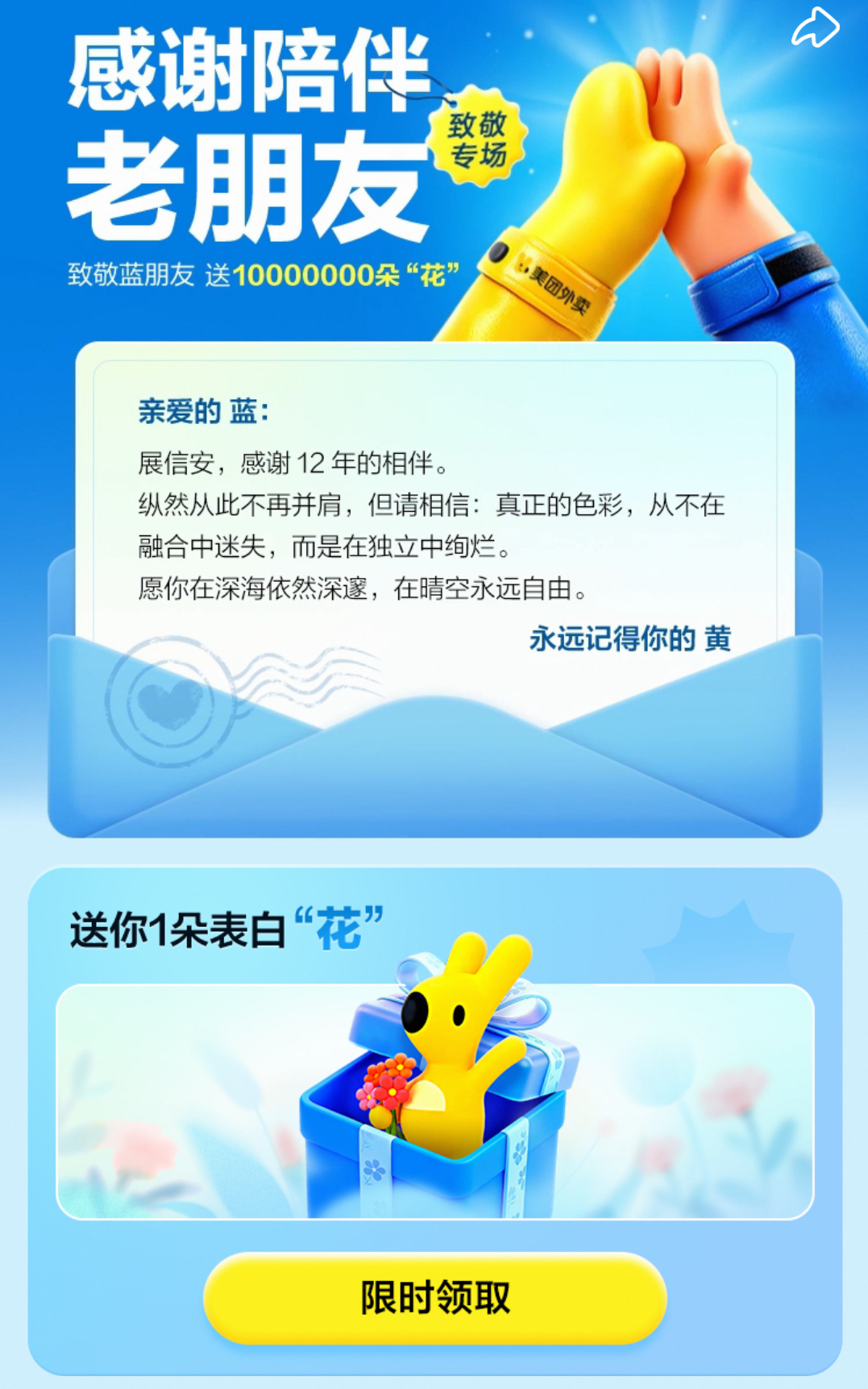Tap the 限时领取 button
Viewport: 868px width, 1389px height.
tap(434, 1298)
